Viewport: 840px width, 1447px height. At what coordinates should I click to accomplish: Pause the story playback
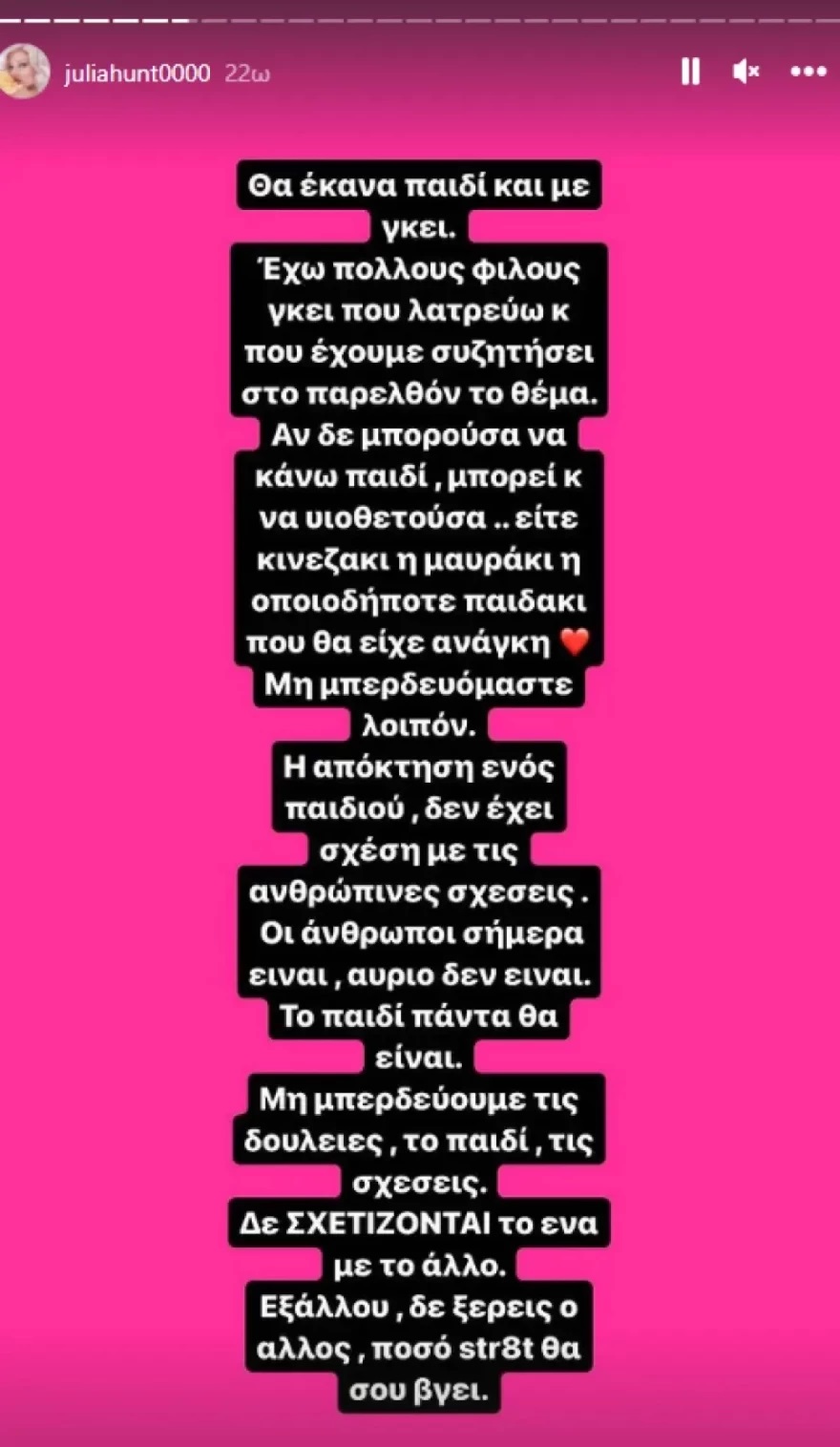[690, 72]
